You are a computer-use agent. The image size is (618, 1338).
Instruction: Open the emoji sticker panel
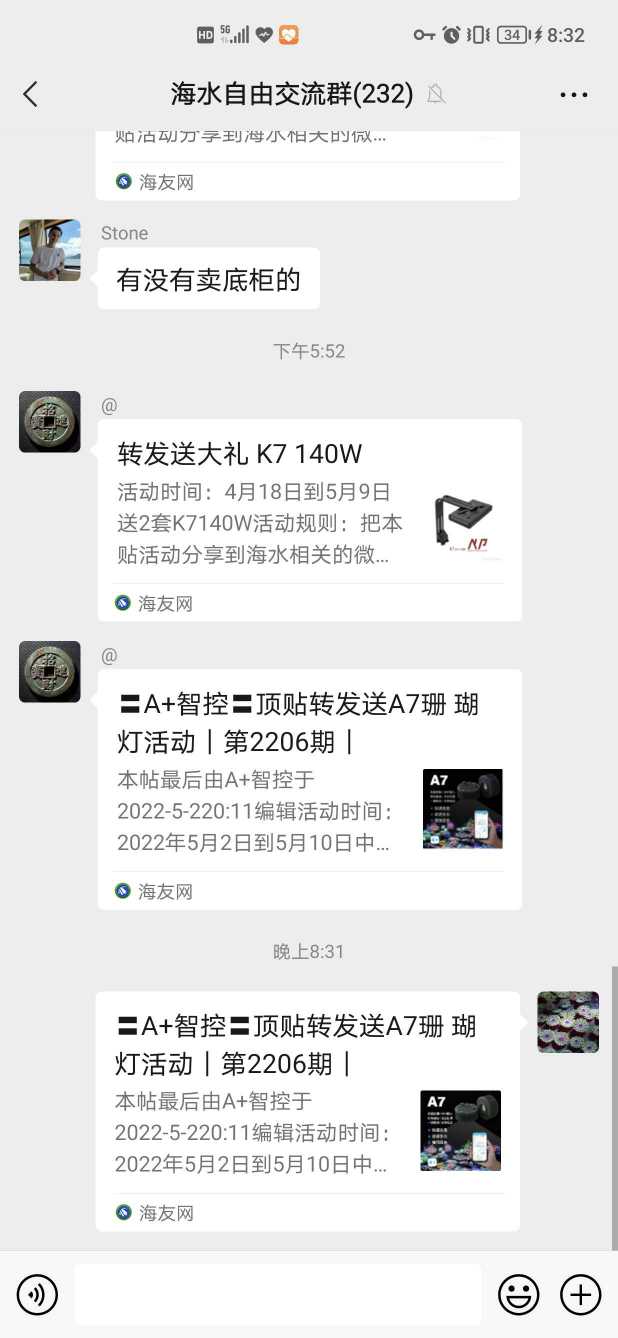coord(518,1295)
